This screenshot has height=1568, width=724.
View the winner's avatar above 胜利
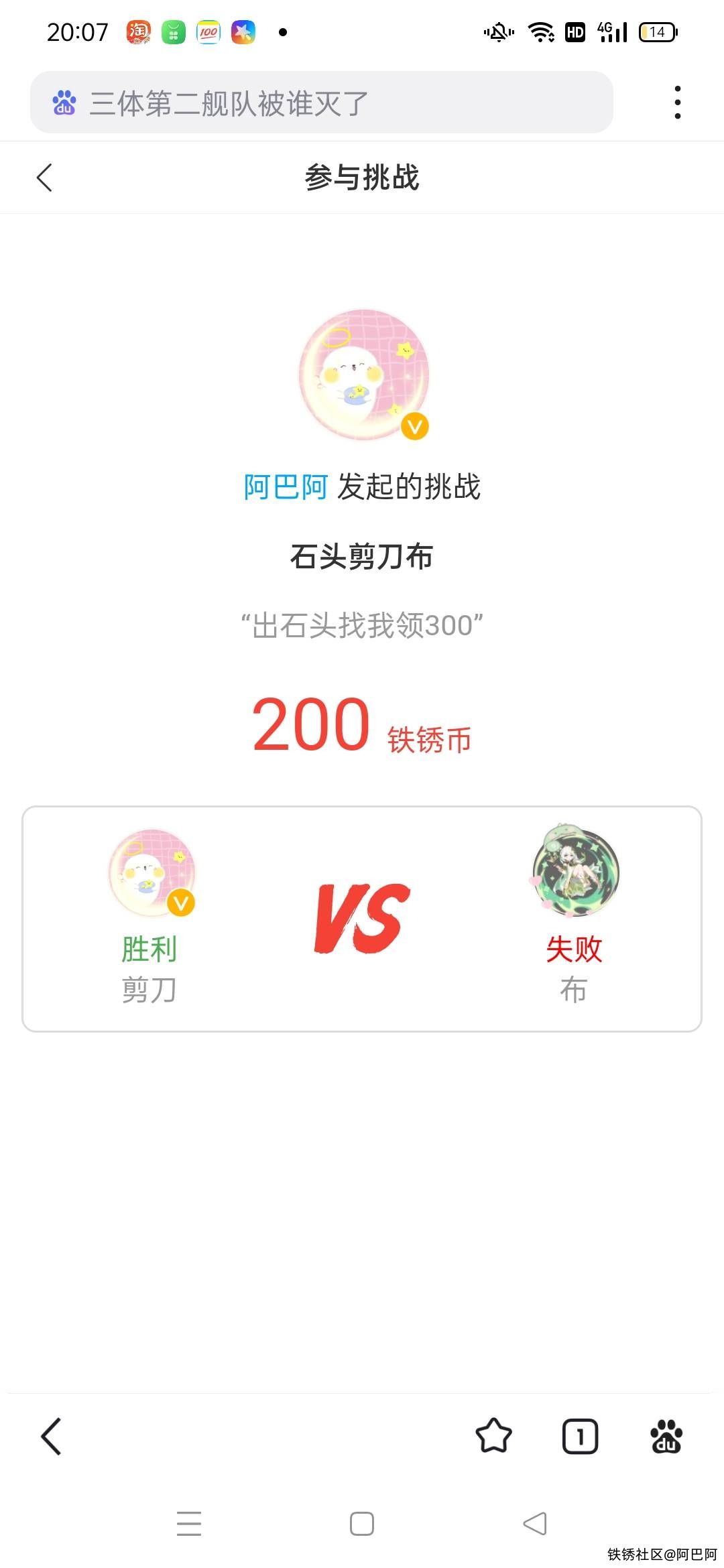152,873
